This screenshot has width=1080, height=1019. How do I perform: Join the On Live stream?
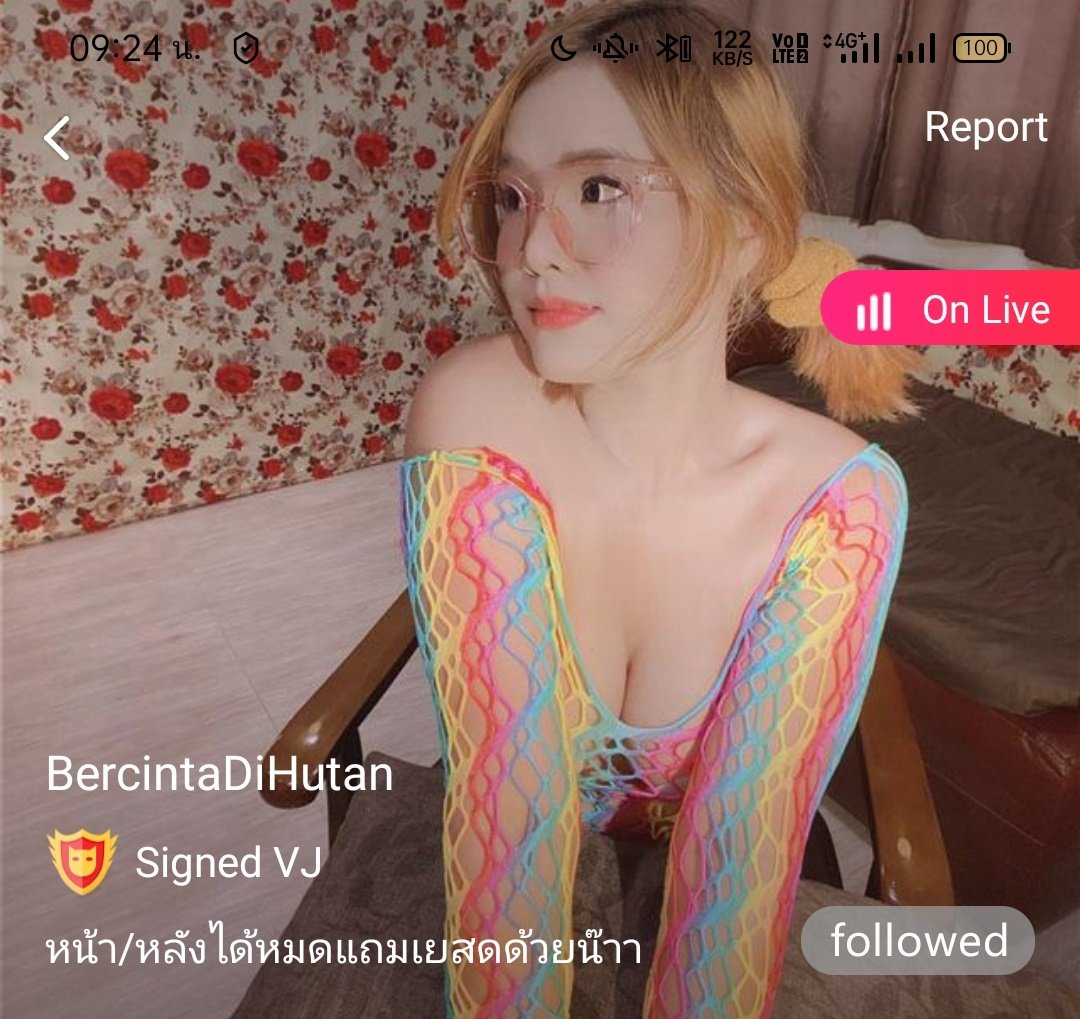point(952,309)
